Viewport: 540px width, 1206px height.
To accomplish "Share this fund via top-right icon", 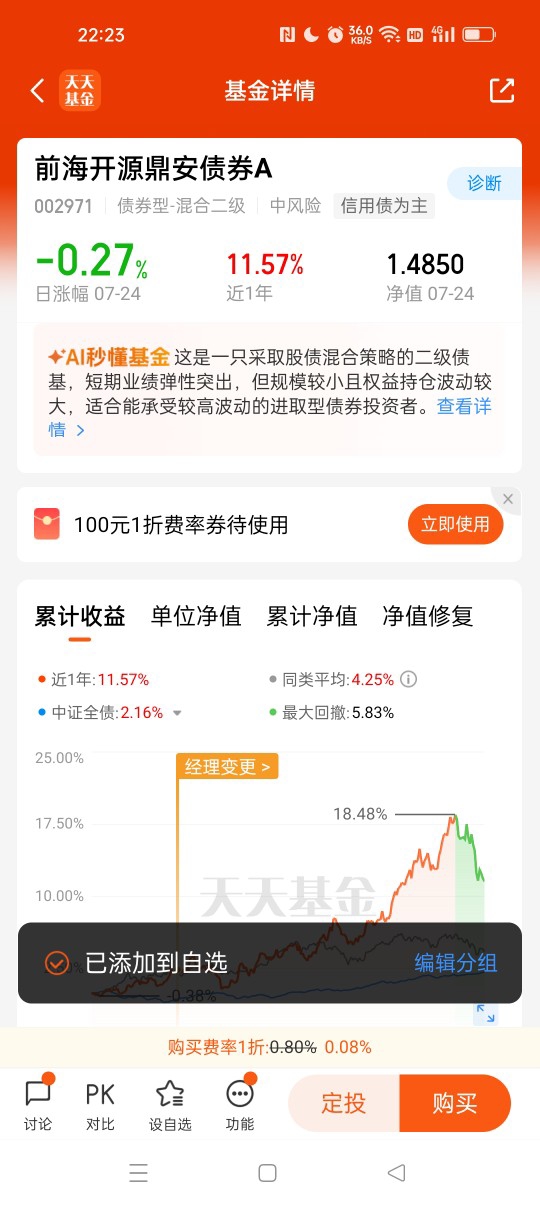I will pyautogui.click(x=501, y=90).
